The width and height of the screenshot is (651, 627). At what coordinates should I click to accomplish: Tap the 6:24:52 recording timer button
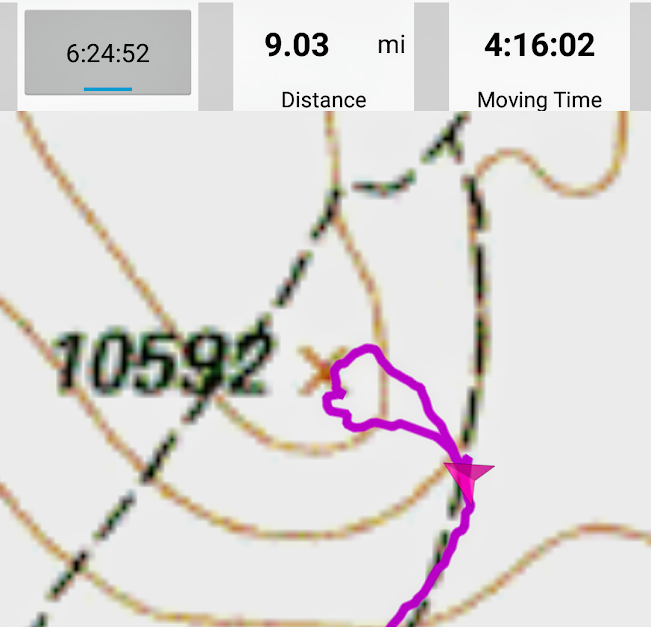pyautogui.click(x=107, y=53)
